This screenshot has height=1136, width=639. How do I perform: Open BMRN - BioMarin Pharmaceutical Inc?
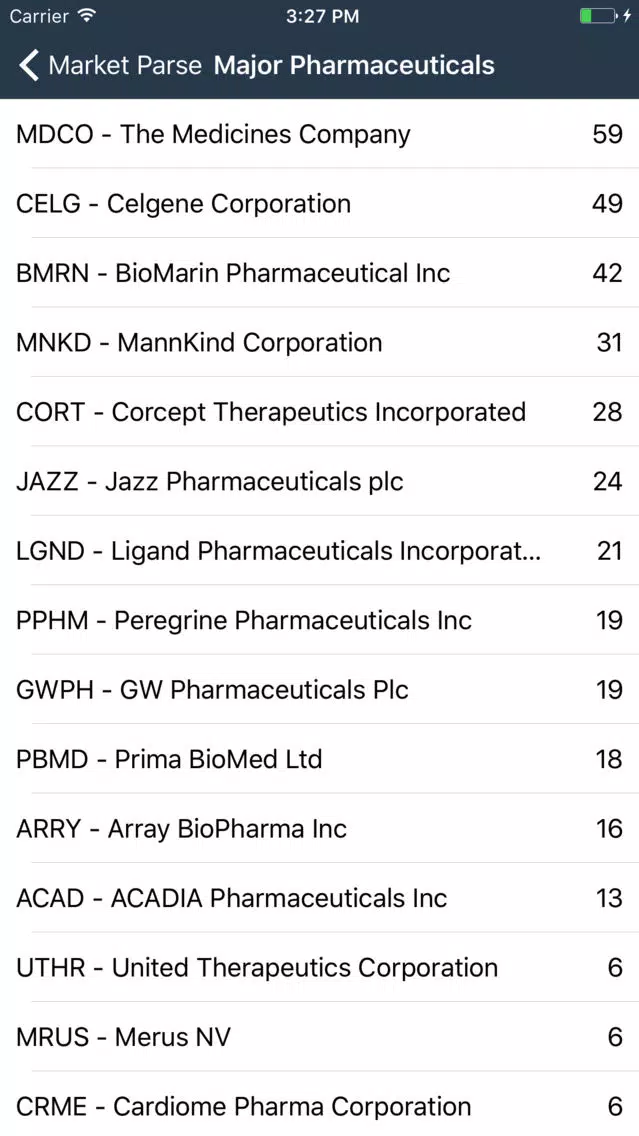point(320,273)
